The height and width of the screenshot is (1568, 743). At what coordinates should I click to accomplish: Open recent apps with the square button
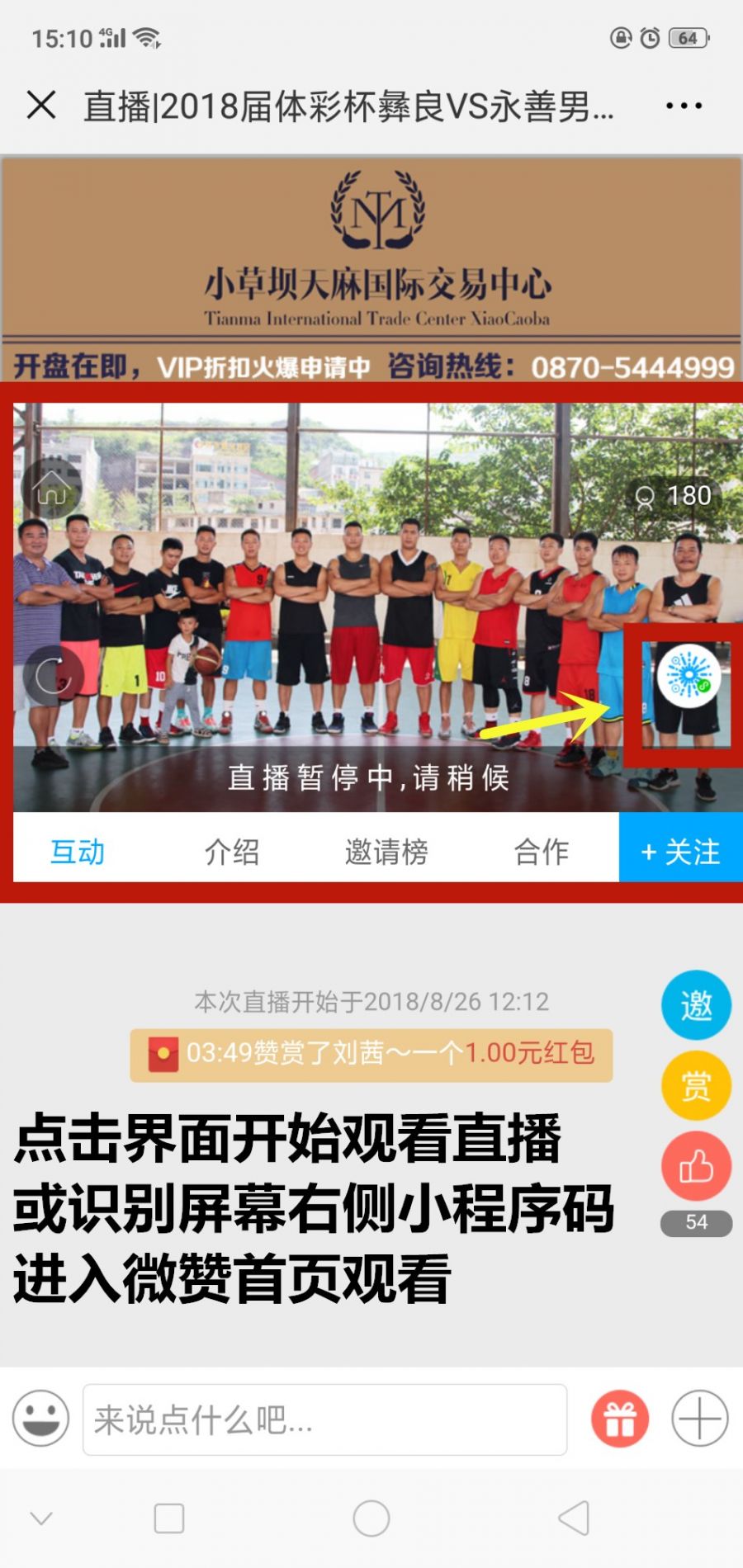[x=169, y=1518]
